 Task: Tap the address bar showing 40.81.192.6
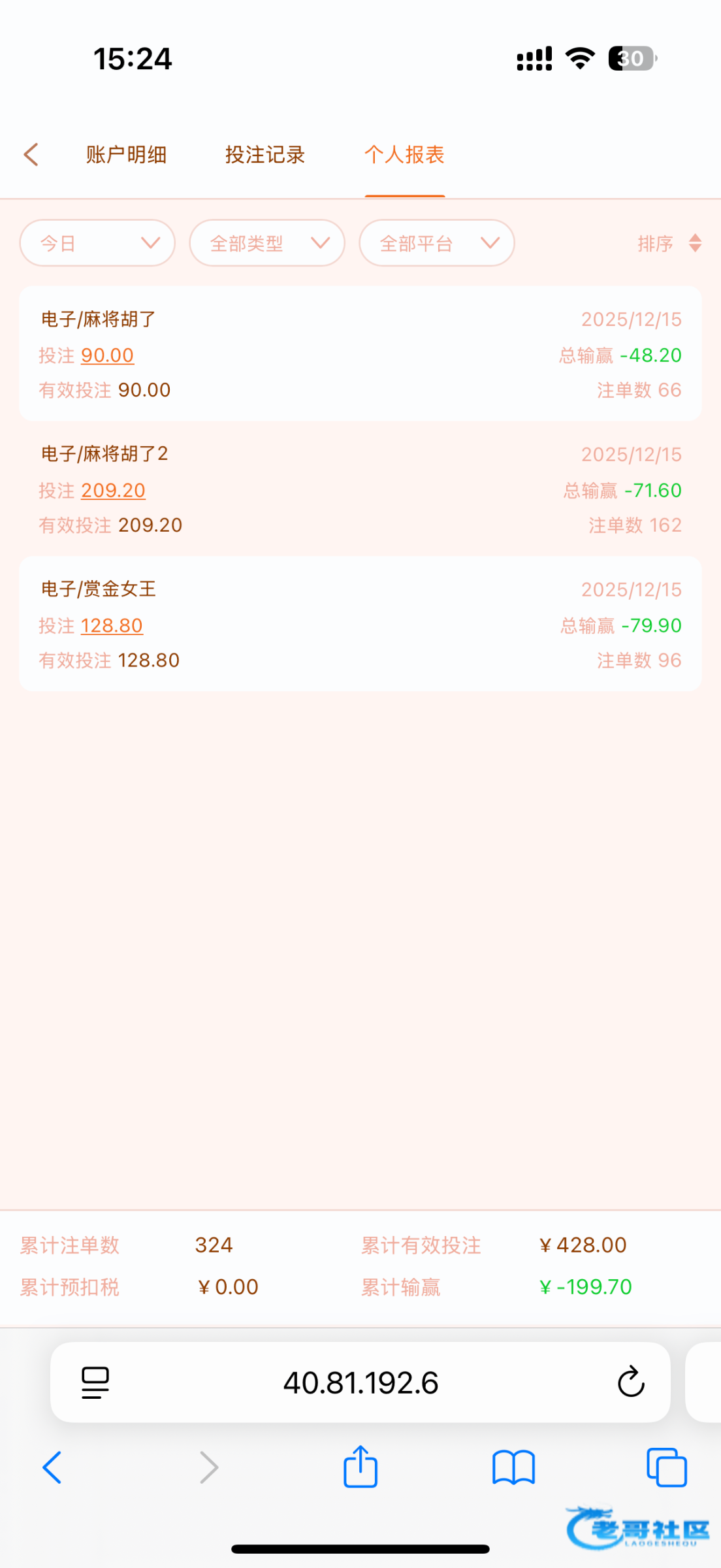tap(360, 1382)
